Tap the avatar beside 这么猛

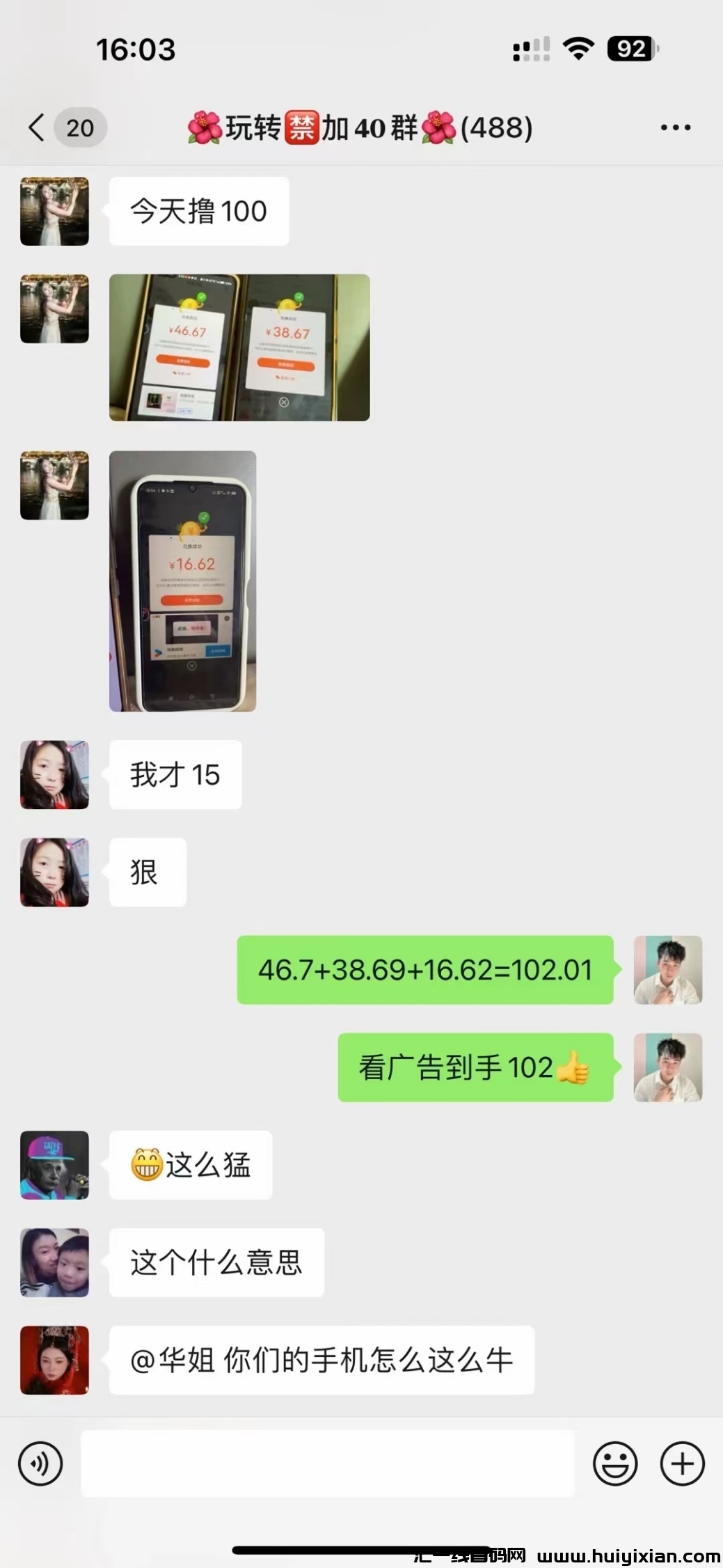coord(54,1165)
